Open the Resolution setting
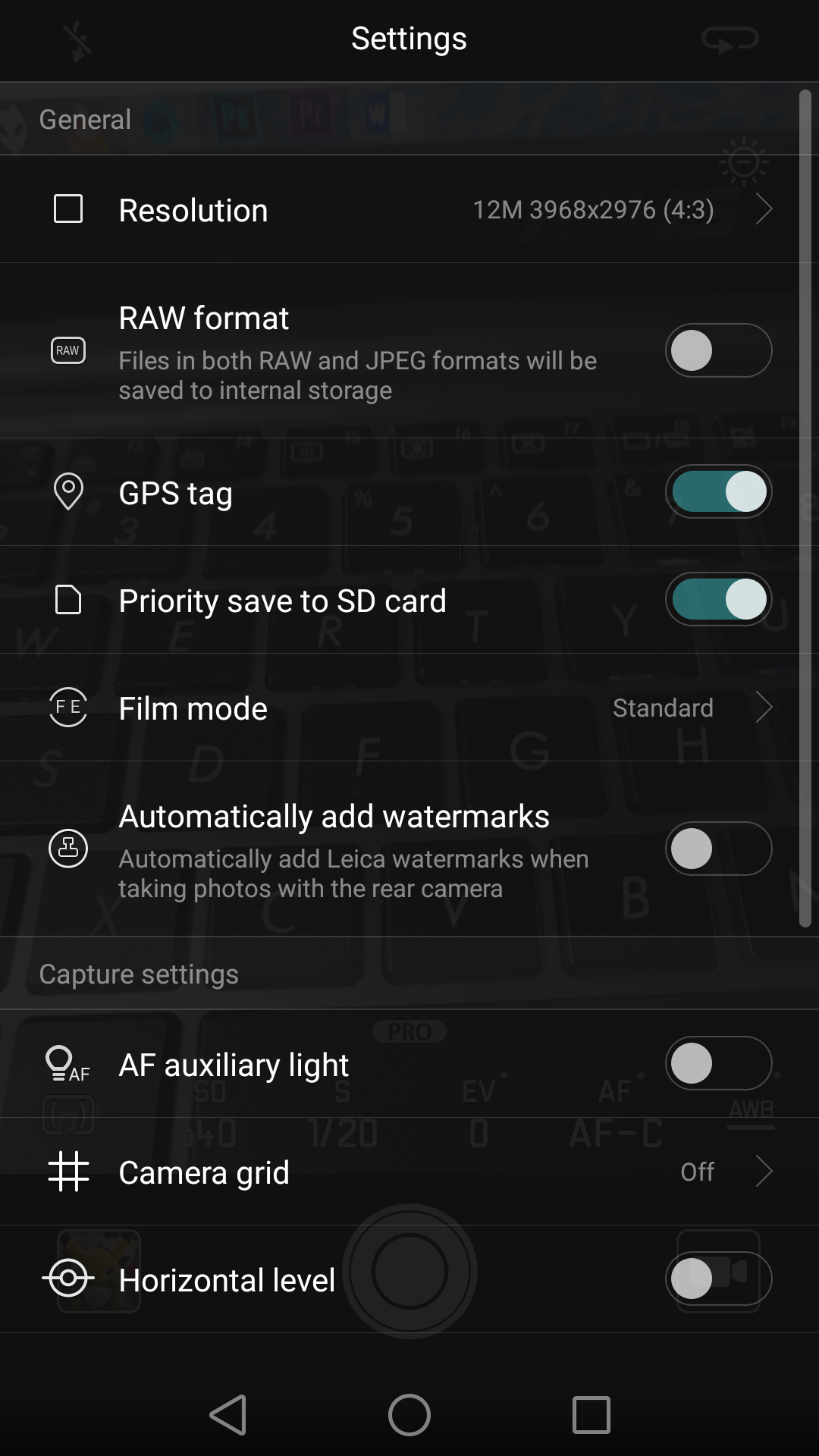Screen dimensions: 819x1456 tap(409, 210)
